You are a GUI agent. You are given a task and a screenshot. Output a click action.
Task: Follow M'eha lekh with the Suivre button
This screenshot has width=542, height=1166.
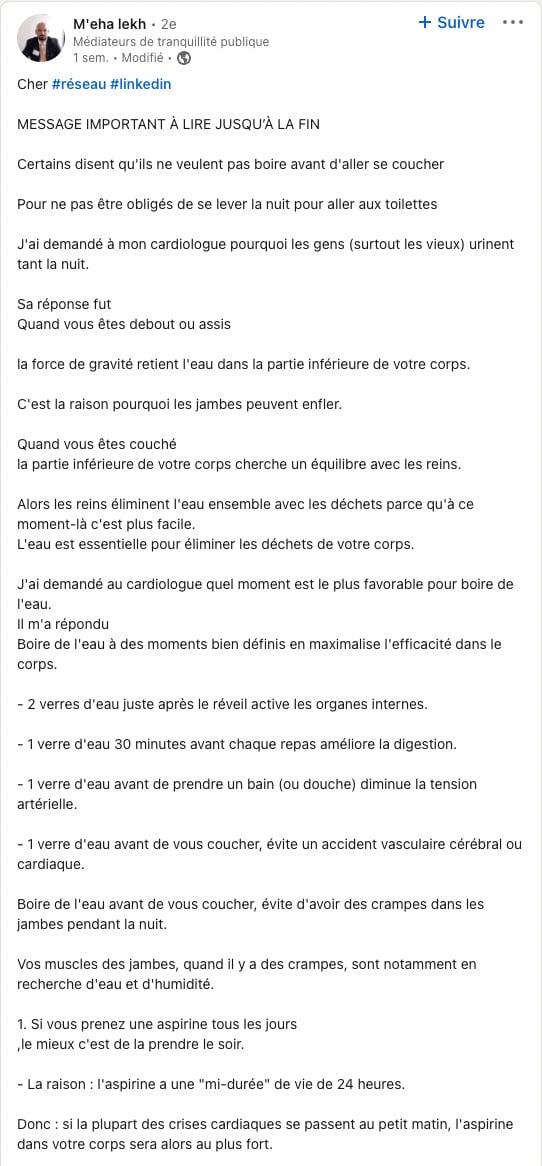click(x=451, y=22)
